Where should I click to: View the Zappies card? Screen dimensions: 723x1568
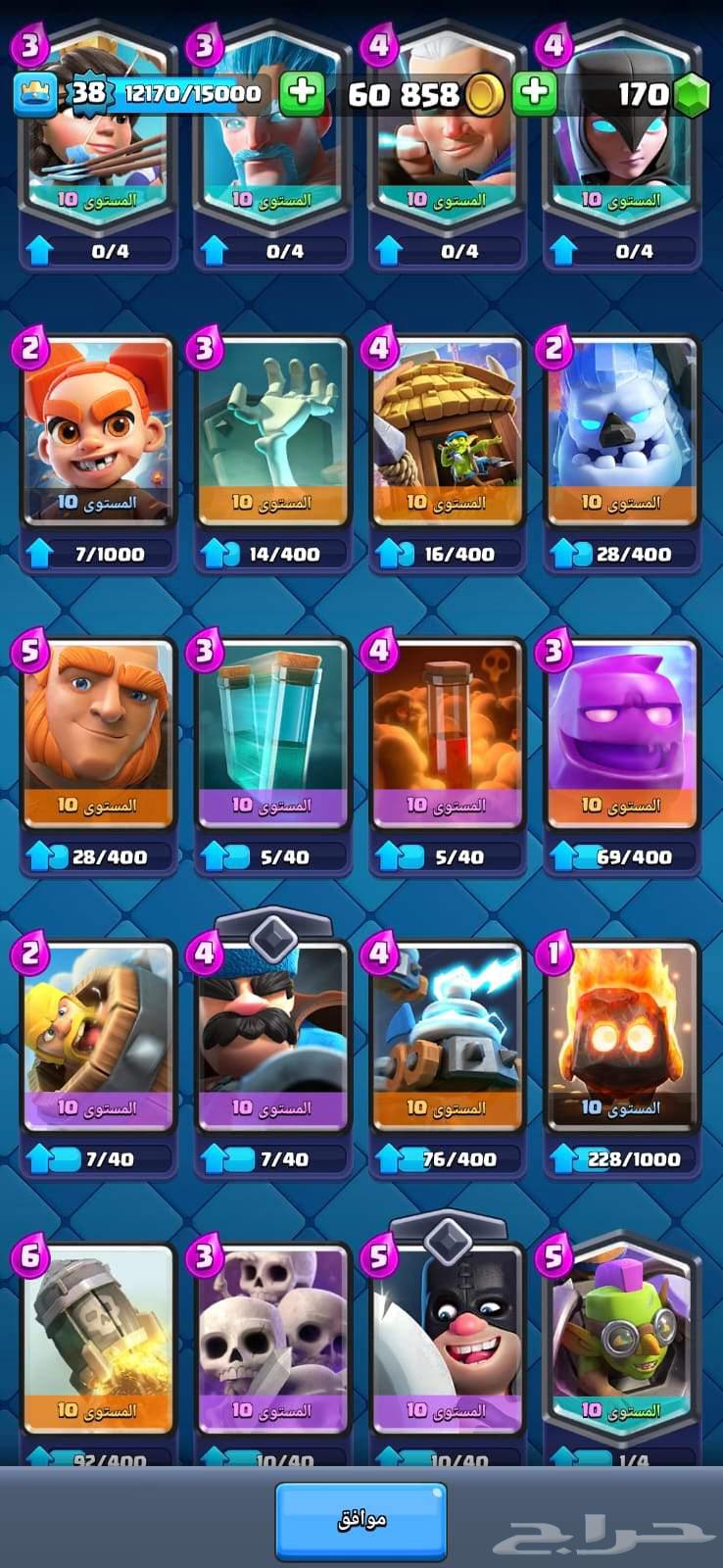pos(447,1038)
